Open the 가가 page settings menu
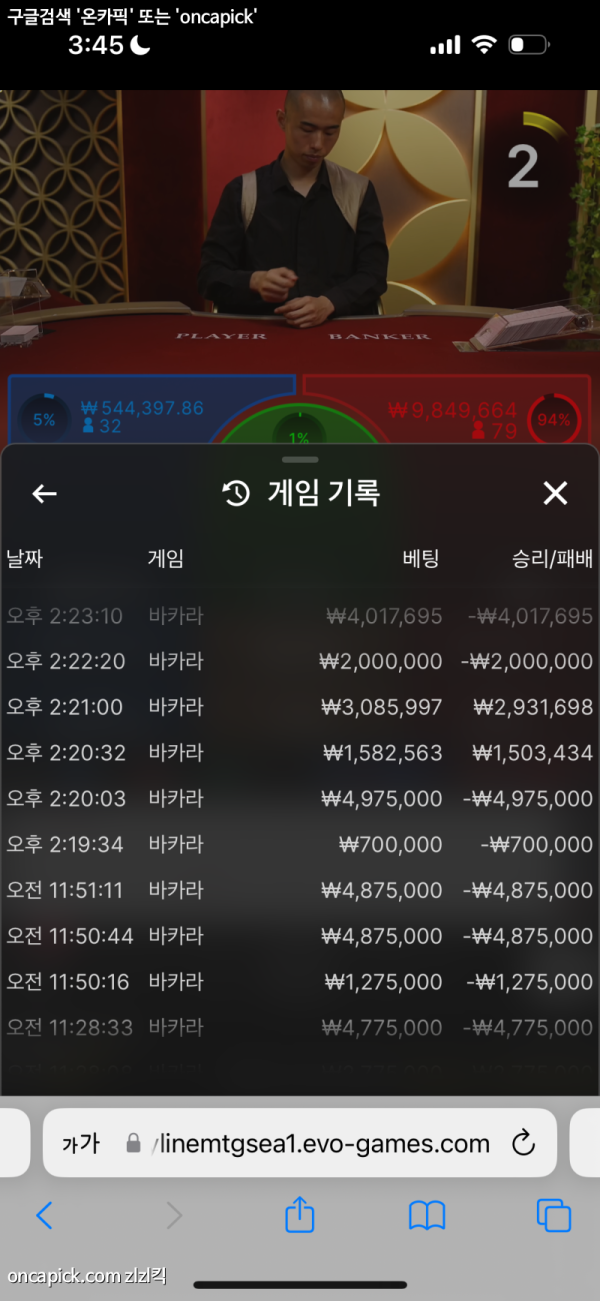The height and width of the screenshot is (1301, 600). point(80,1144)
